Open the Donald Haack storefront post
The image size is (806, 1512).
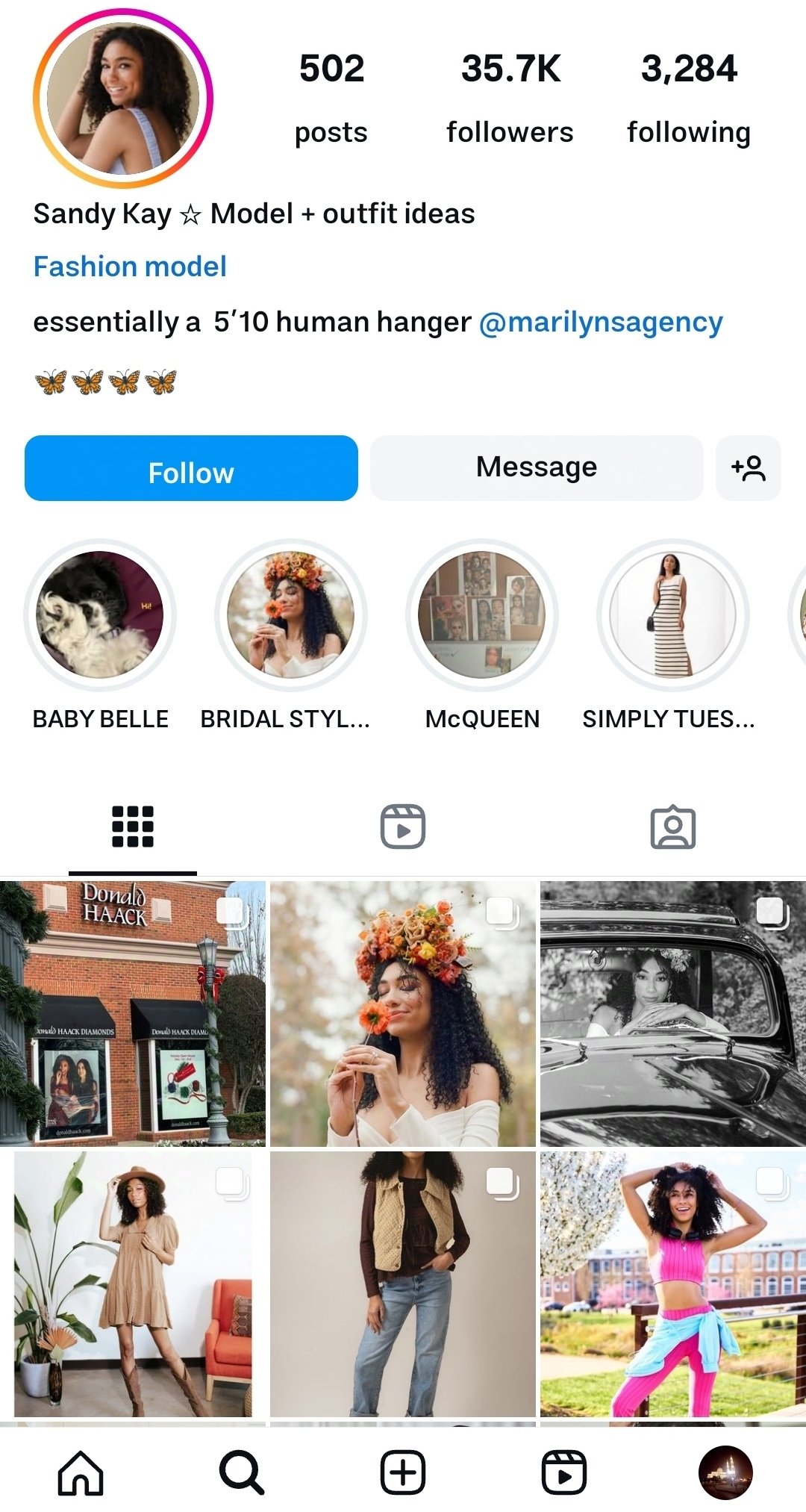point(133,1014)
